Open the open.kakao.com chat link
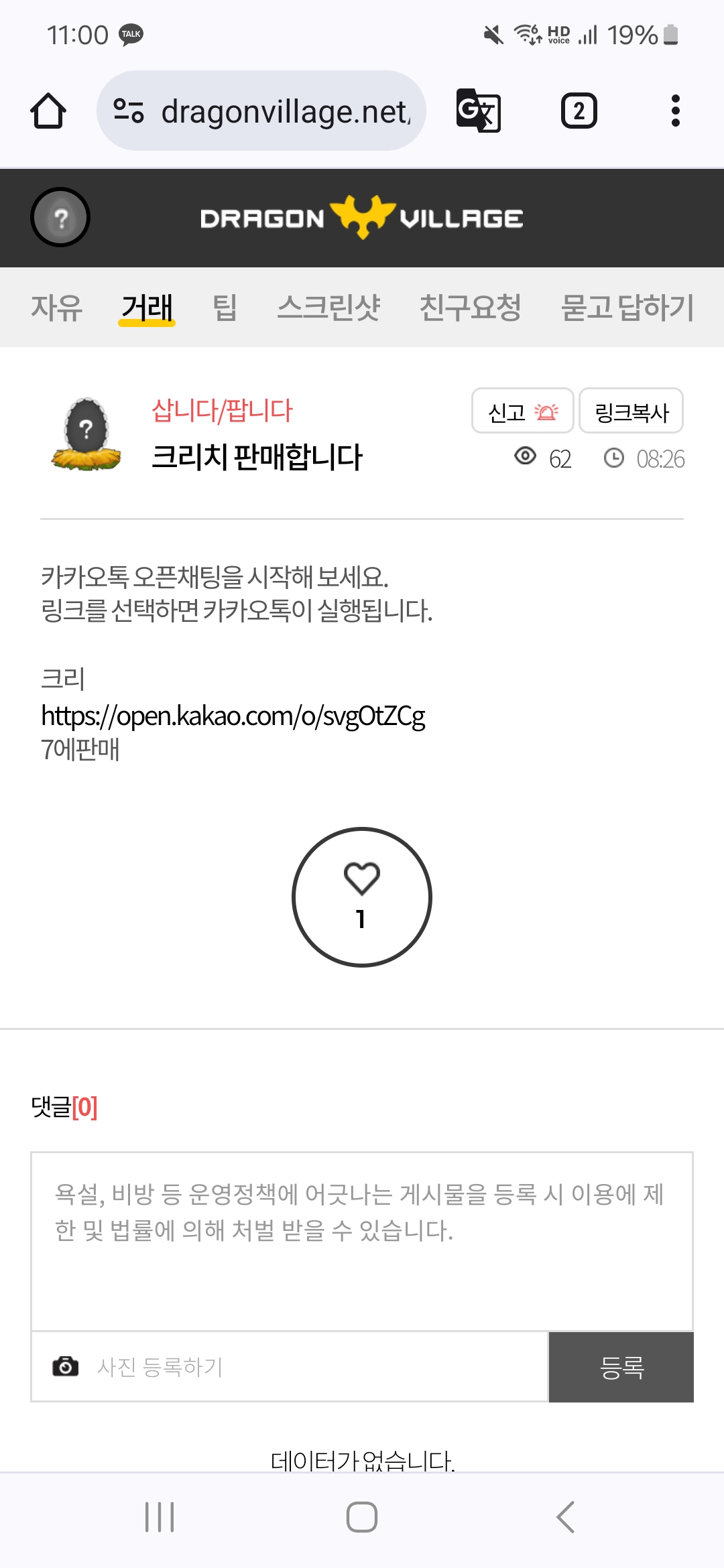 point(233,716)
